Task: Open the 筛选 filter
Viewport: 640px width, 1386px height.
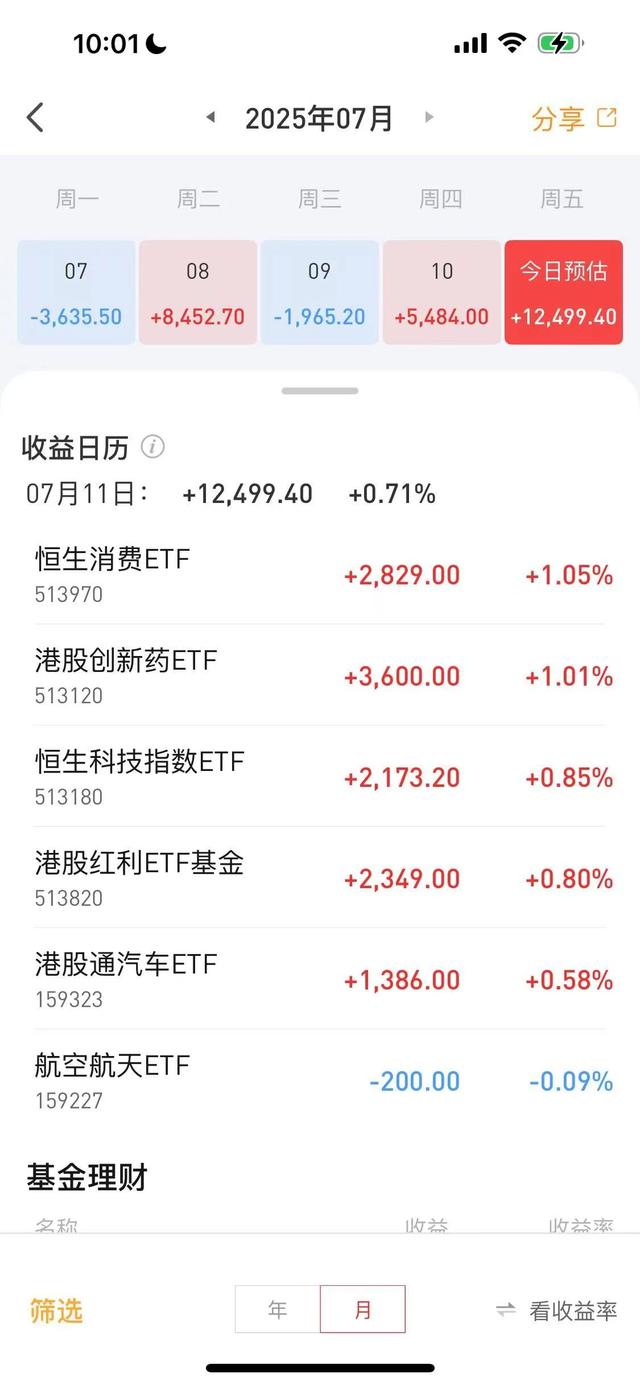Action: (x=56, y=1310)
